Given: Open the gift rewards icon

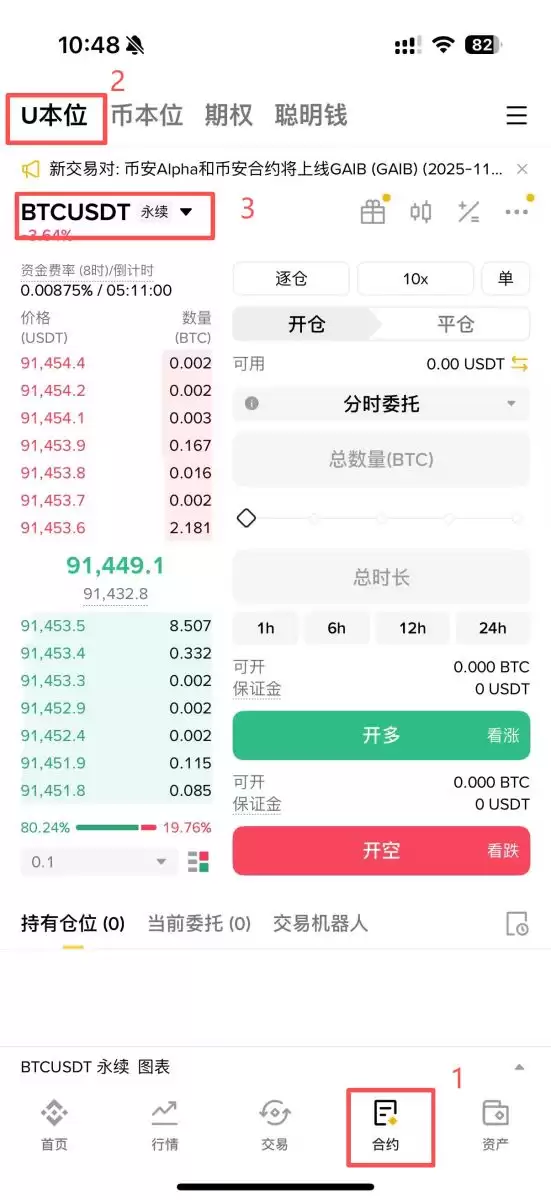Looking at the screenshot, I should 373,212.
